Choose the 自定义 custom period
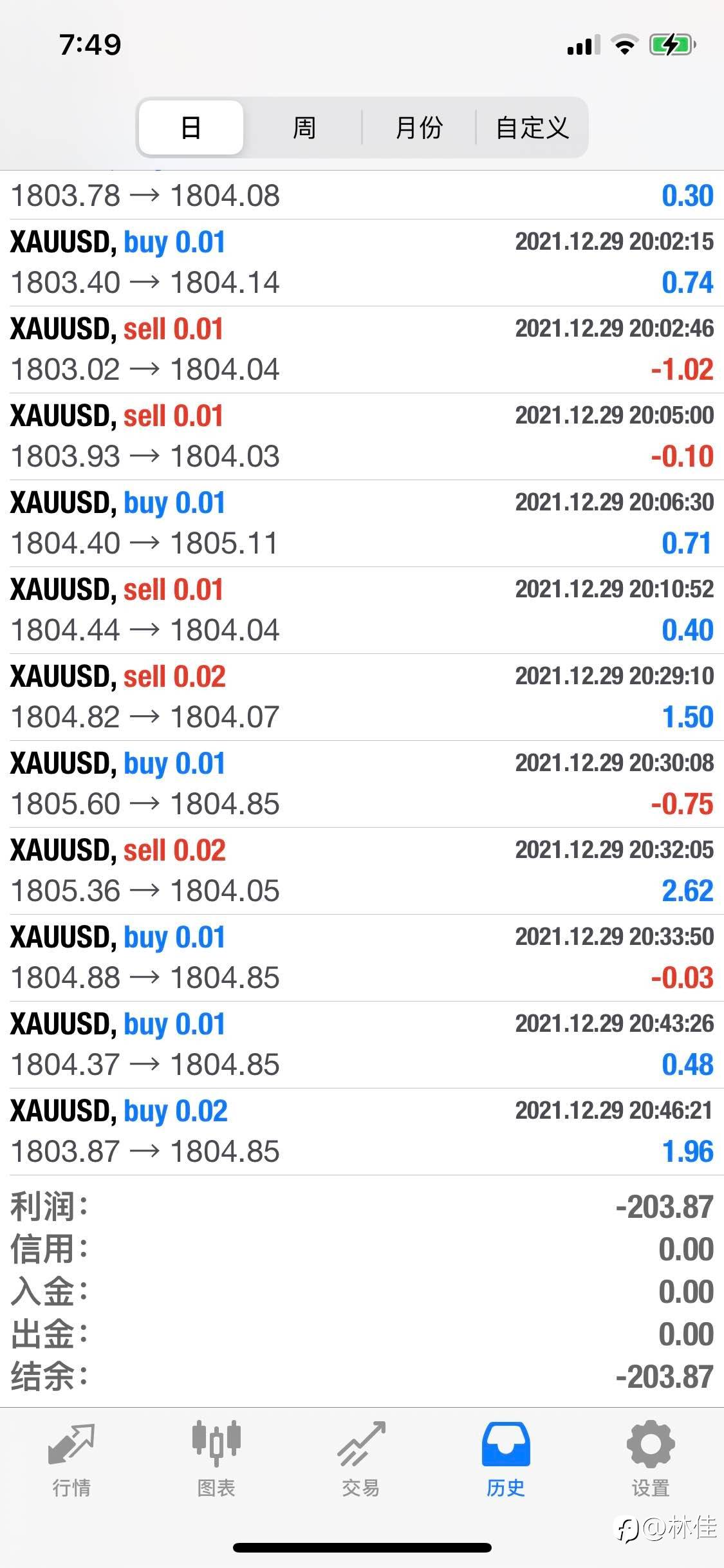This screenshot has height=1568, width=724. click(532, 127)
